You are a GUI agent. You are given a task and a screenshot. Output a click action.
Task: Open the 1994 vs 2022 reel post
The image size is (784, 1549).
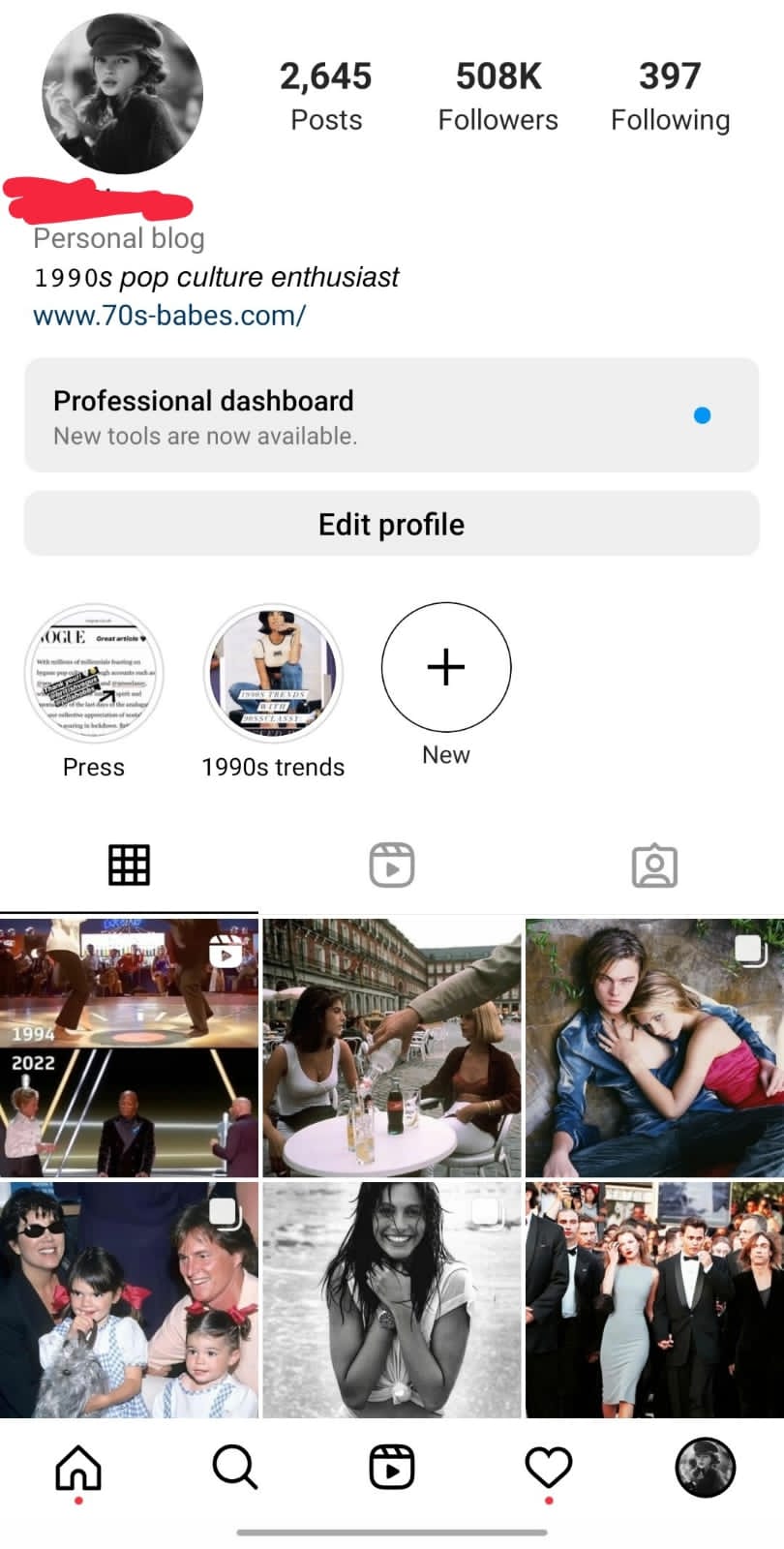tap(129, 1048)
